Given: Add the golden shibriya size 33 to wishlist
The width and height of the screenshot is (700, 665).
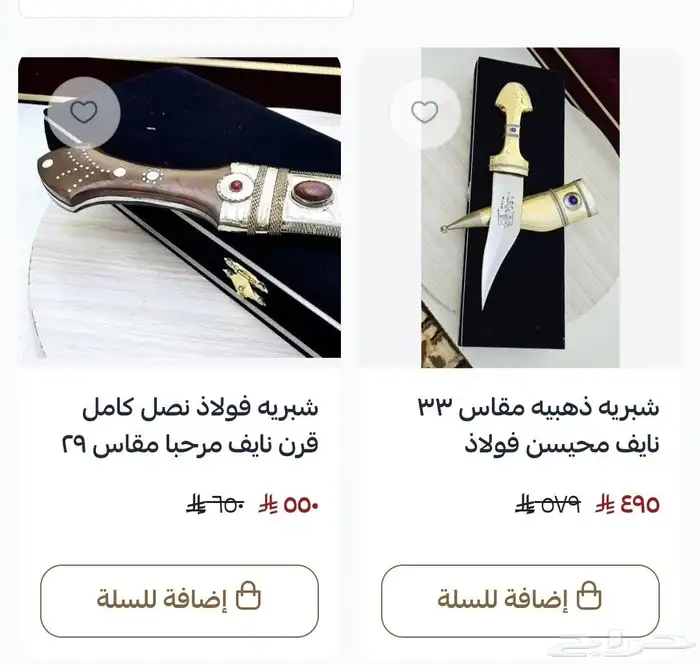Looking at the screenshot, I should [425, 113].
